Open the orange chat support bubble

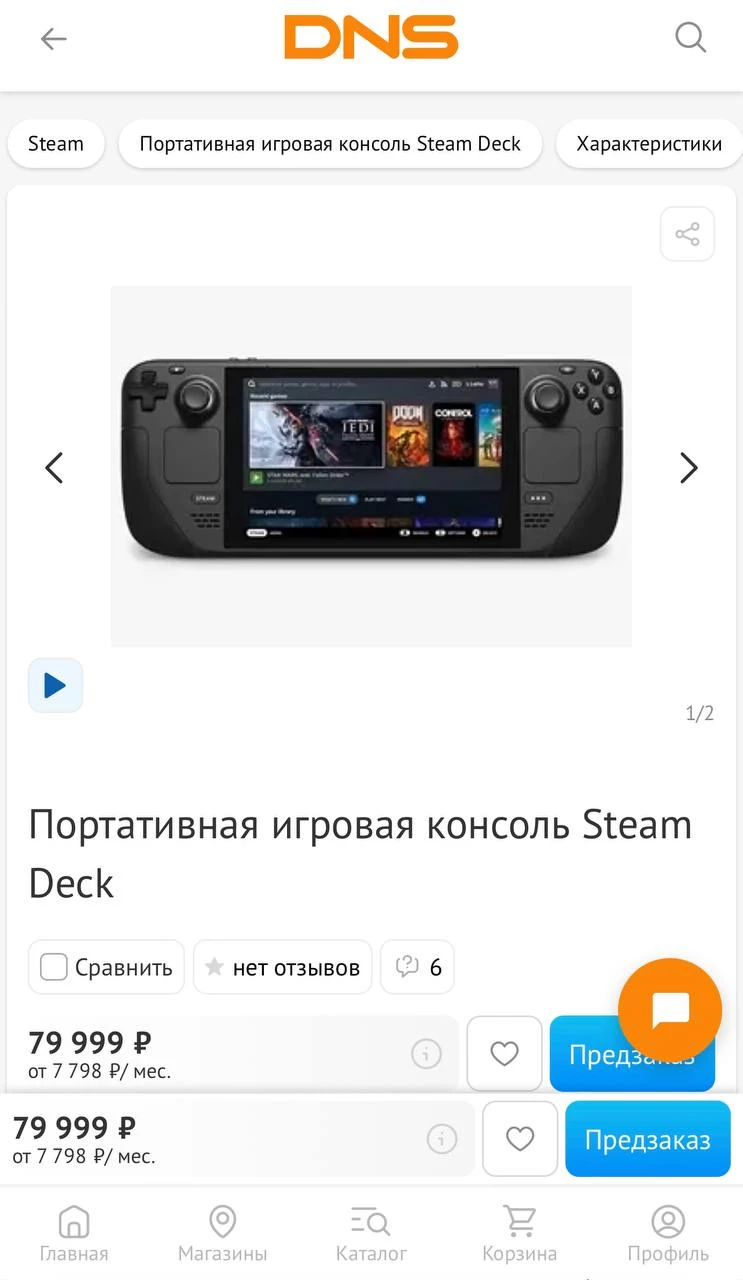pos(669,1010)
